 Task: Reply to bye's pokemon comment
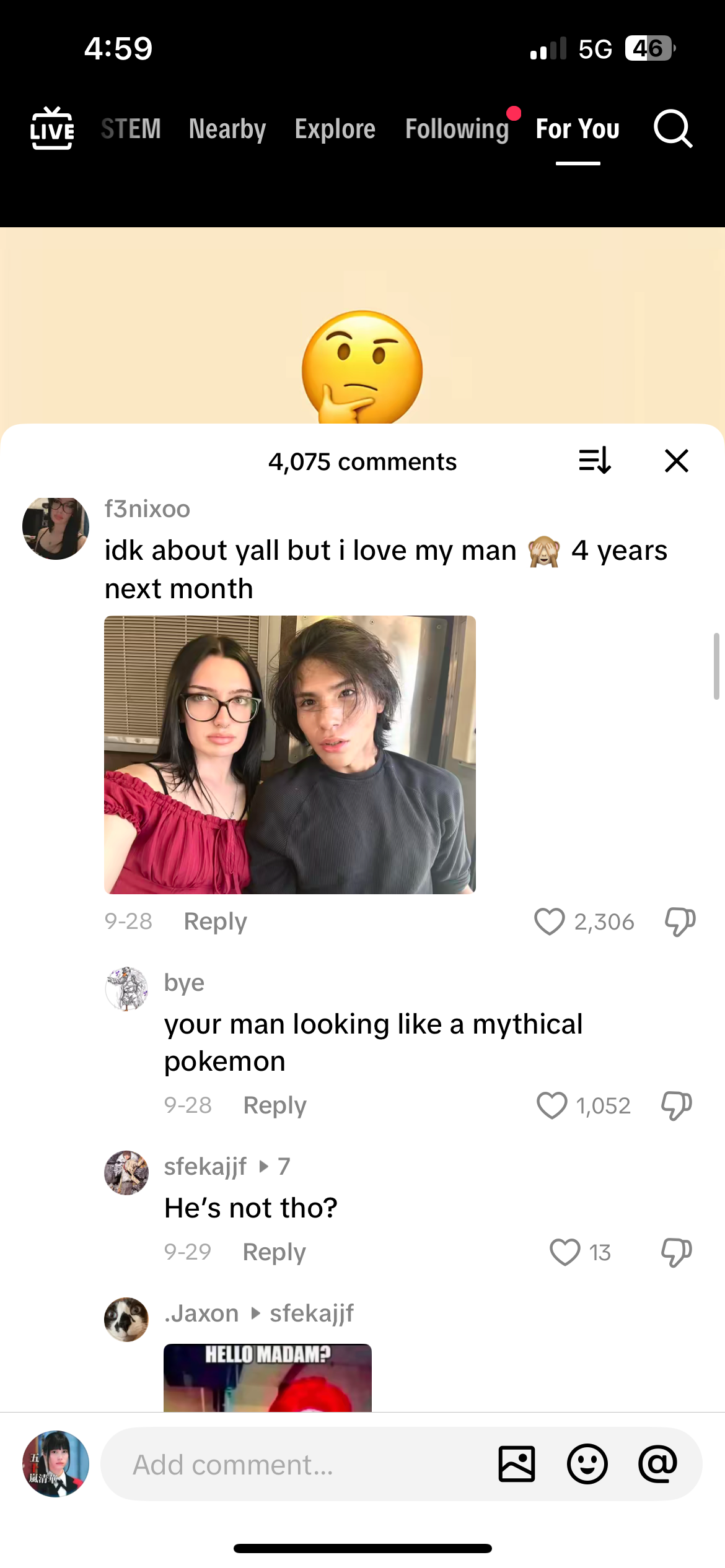tap(275, 1105)
